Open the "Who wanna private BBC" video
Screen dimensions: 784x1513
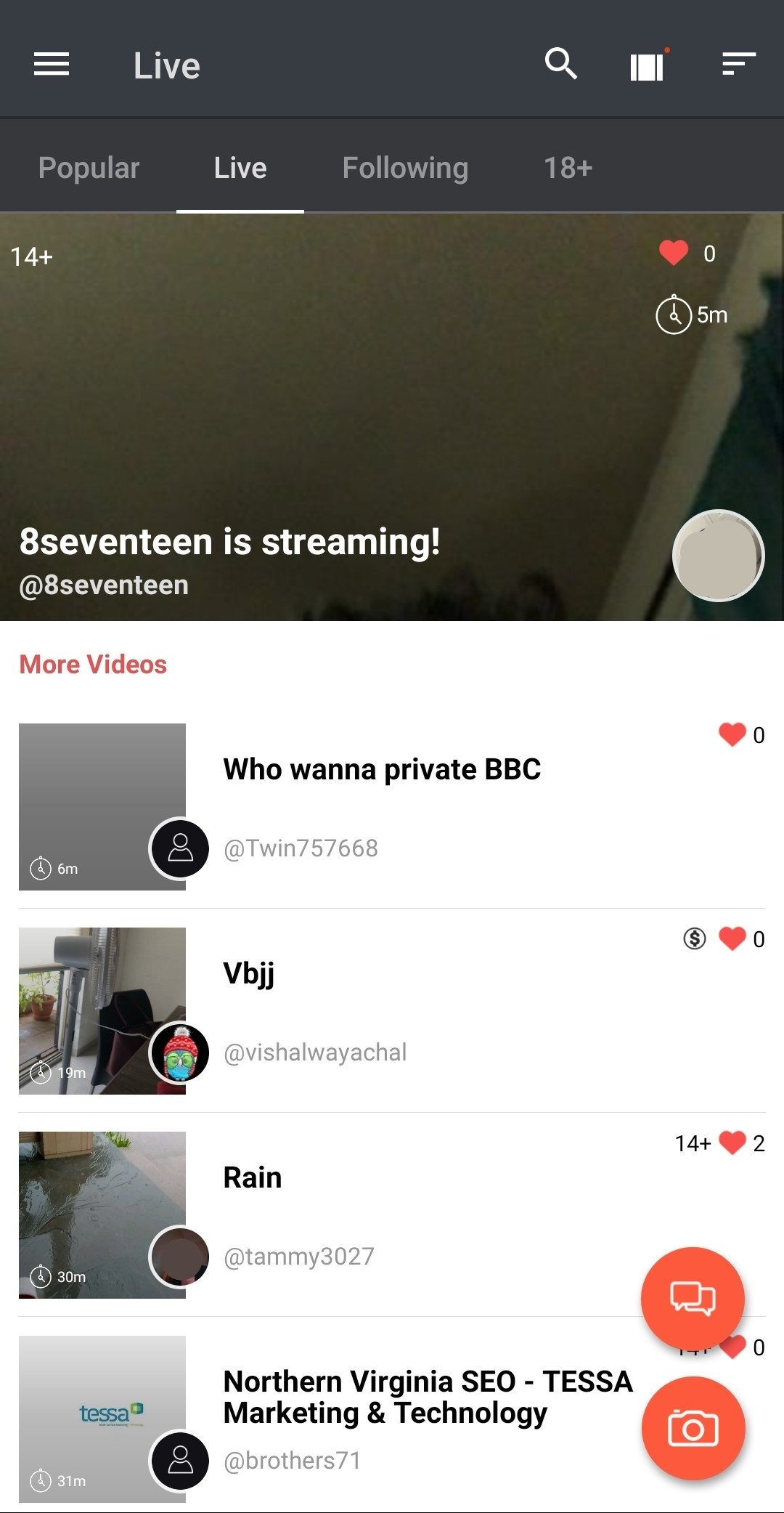pos(382,770)
